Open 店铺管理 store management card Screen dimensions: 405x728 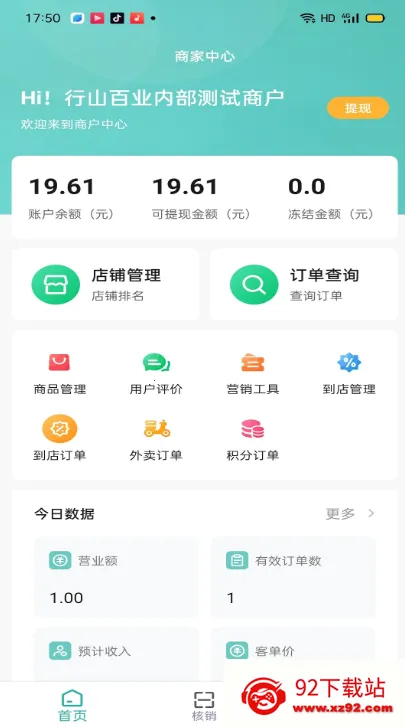tap(105, 284)
